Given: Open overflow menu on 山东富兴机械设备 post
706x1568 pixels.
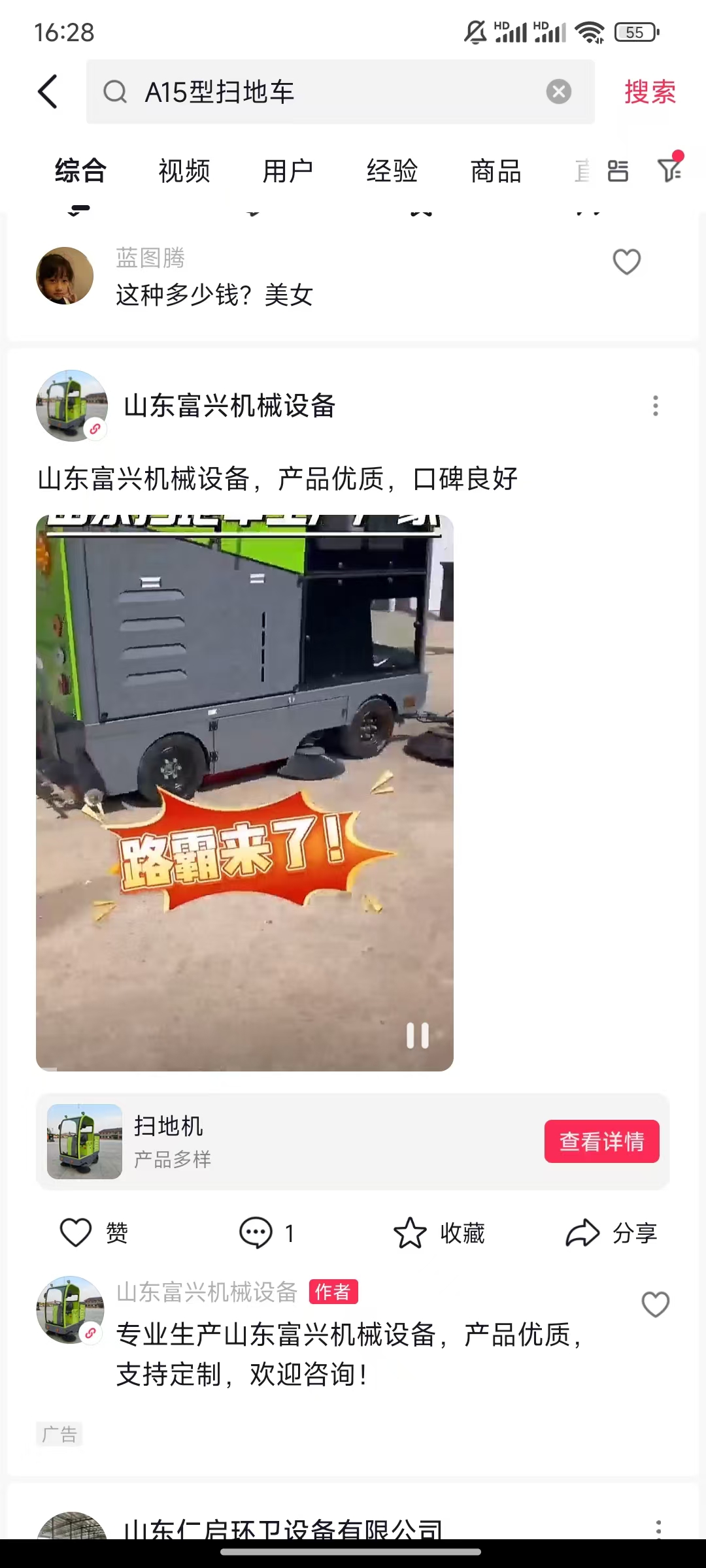Looking at the screenshot, I should (655, 406).
